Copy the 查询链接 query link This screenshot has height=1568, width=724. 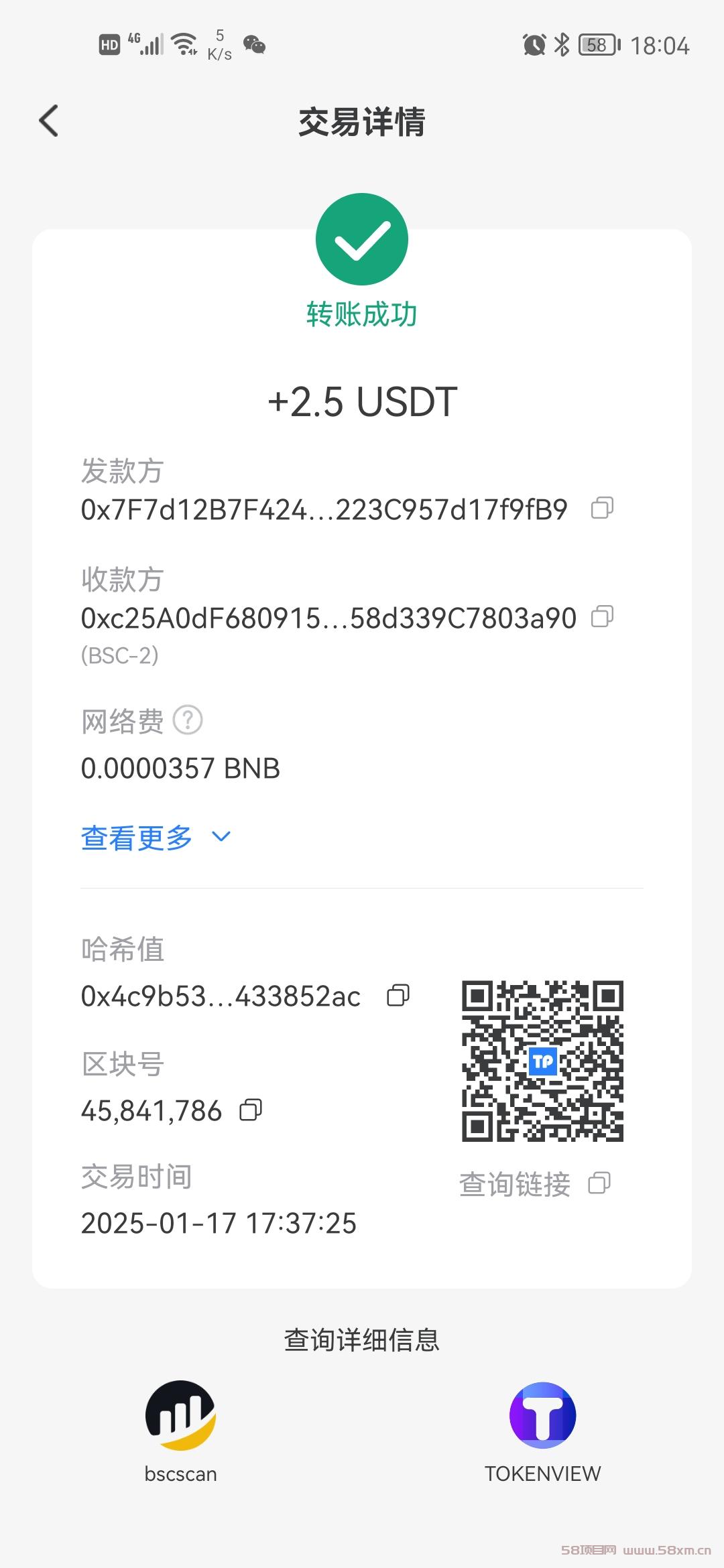point(599,1183)
